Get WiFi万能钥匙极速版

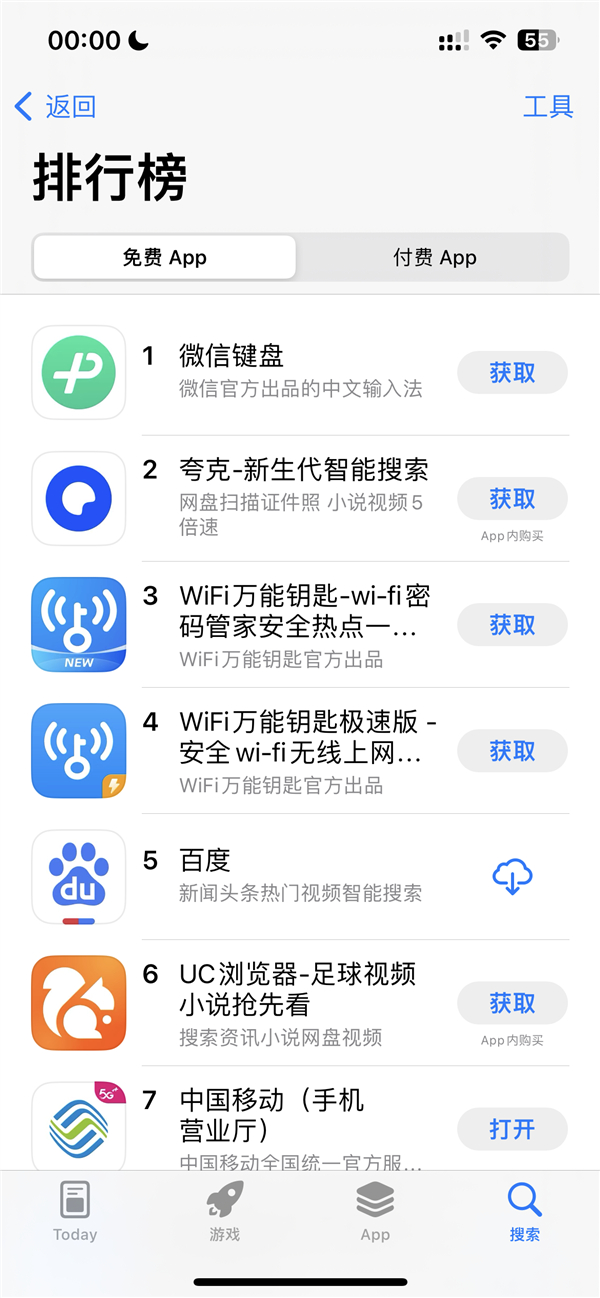pyautogui.click(x=512, y=751)
